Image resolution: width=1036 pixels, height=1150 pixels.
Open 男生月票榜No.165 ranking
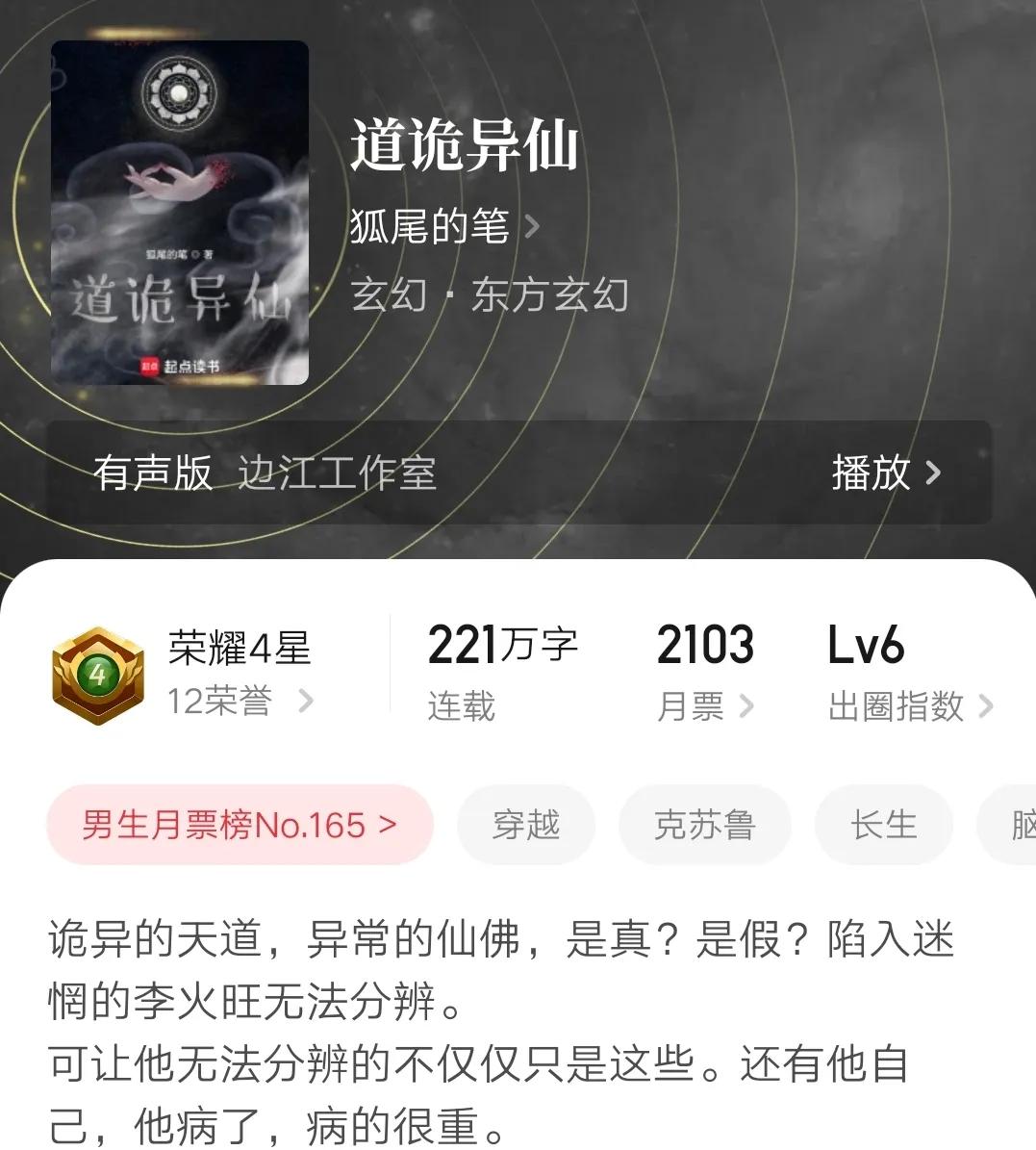240,825
